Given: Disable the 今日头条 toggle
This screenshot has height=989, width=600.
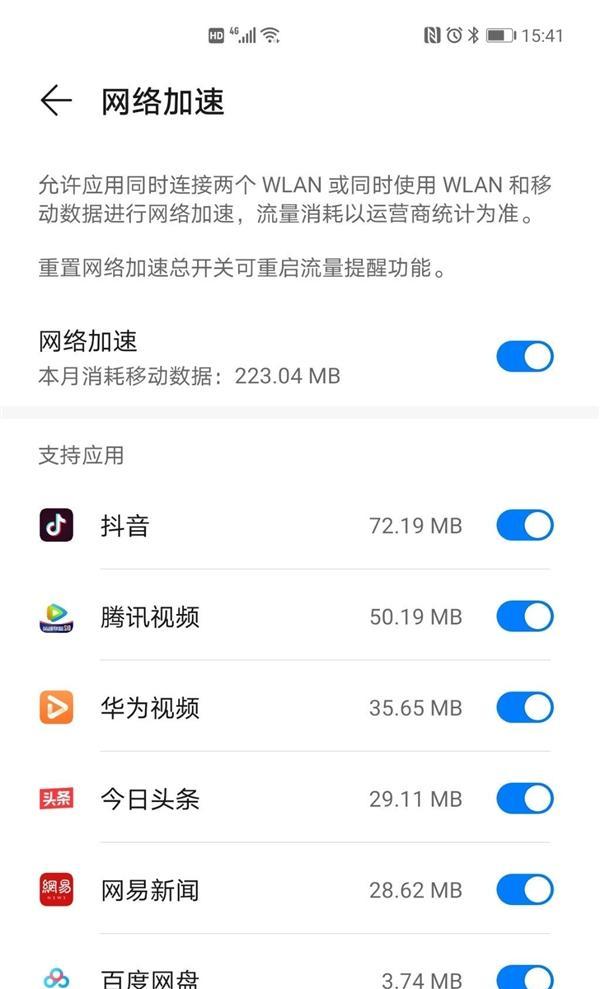Looking at the screenshot, I should click(x=525, y=799).
